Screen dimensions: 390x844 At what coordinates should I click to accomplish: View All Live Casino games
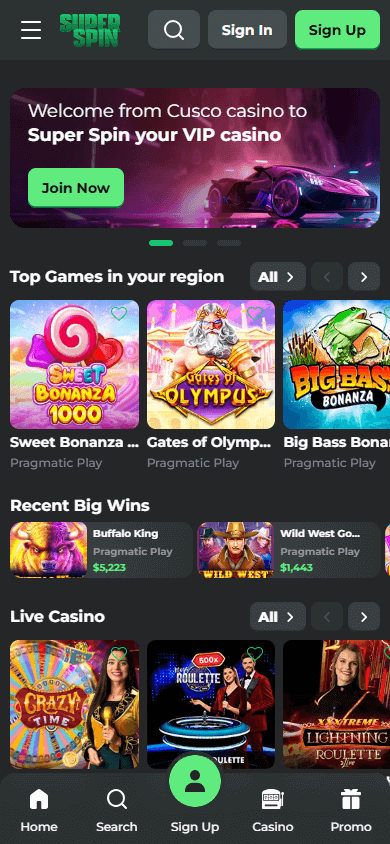pos(278,616)
